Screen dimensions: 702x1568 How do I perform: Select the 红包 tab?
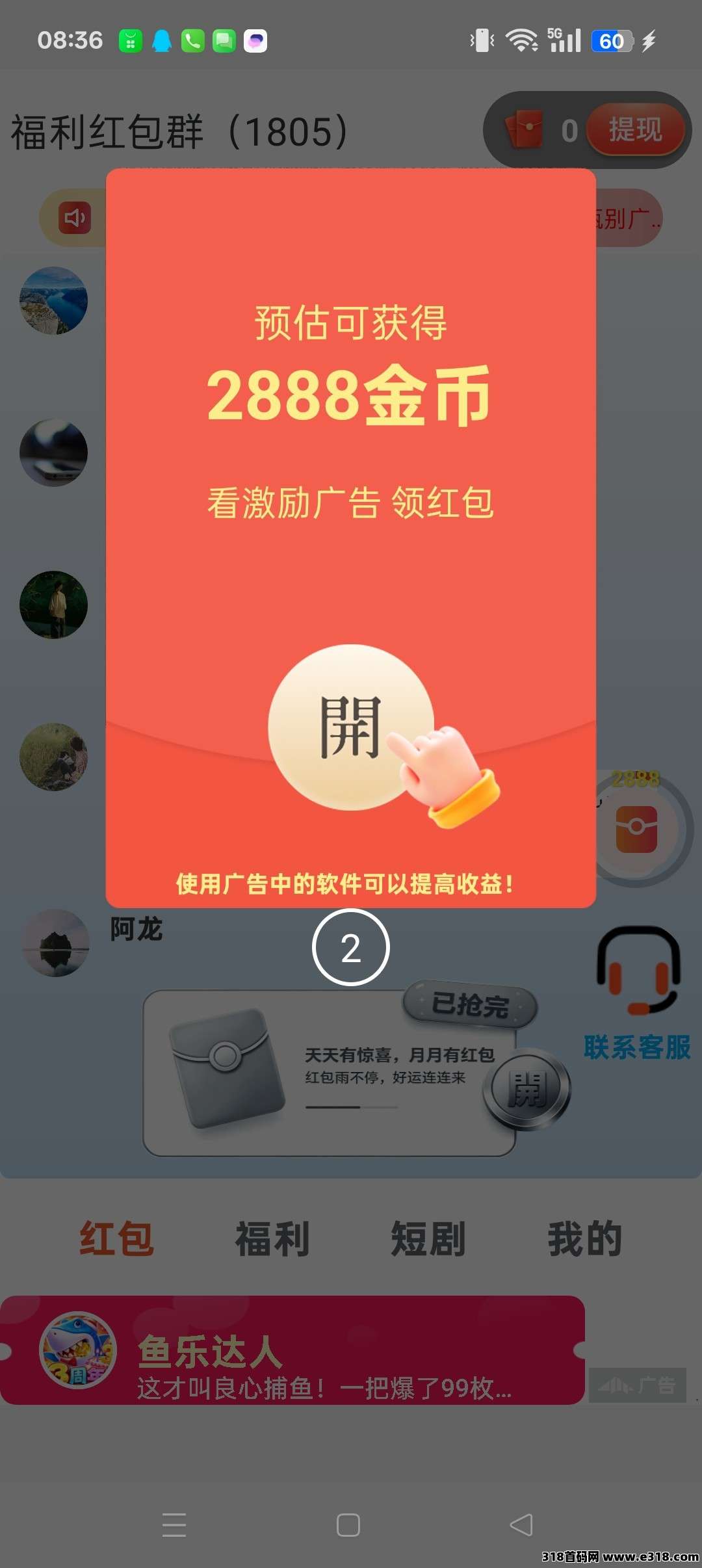tap(117, 1239)
